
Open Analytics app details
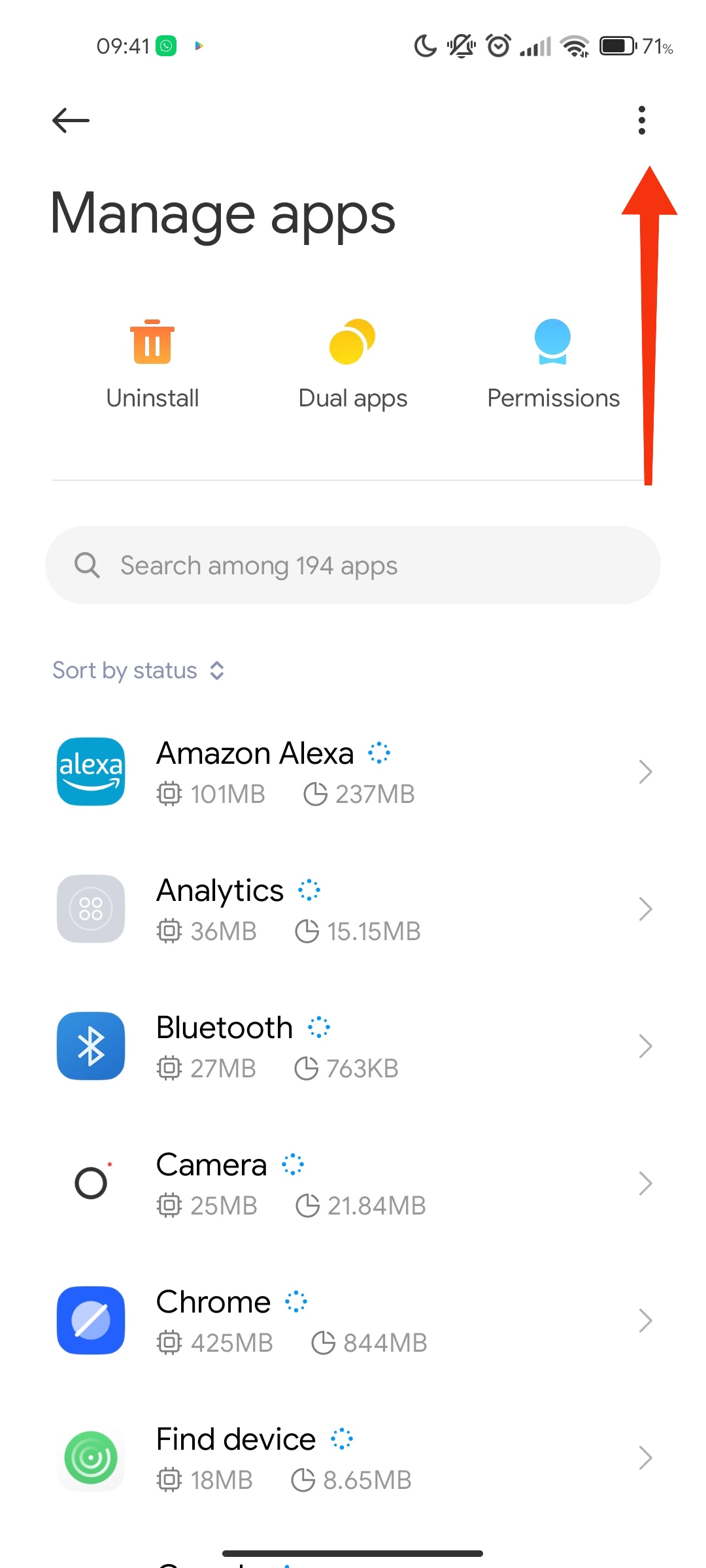tap(353, 909)
